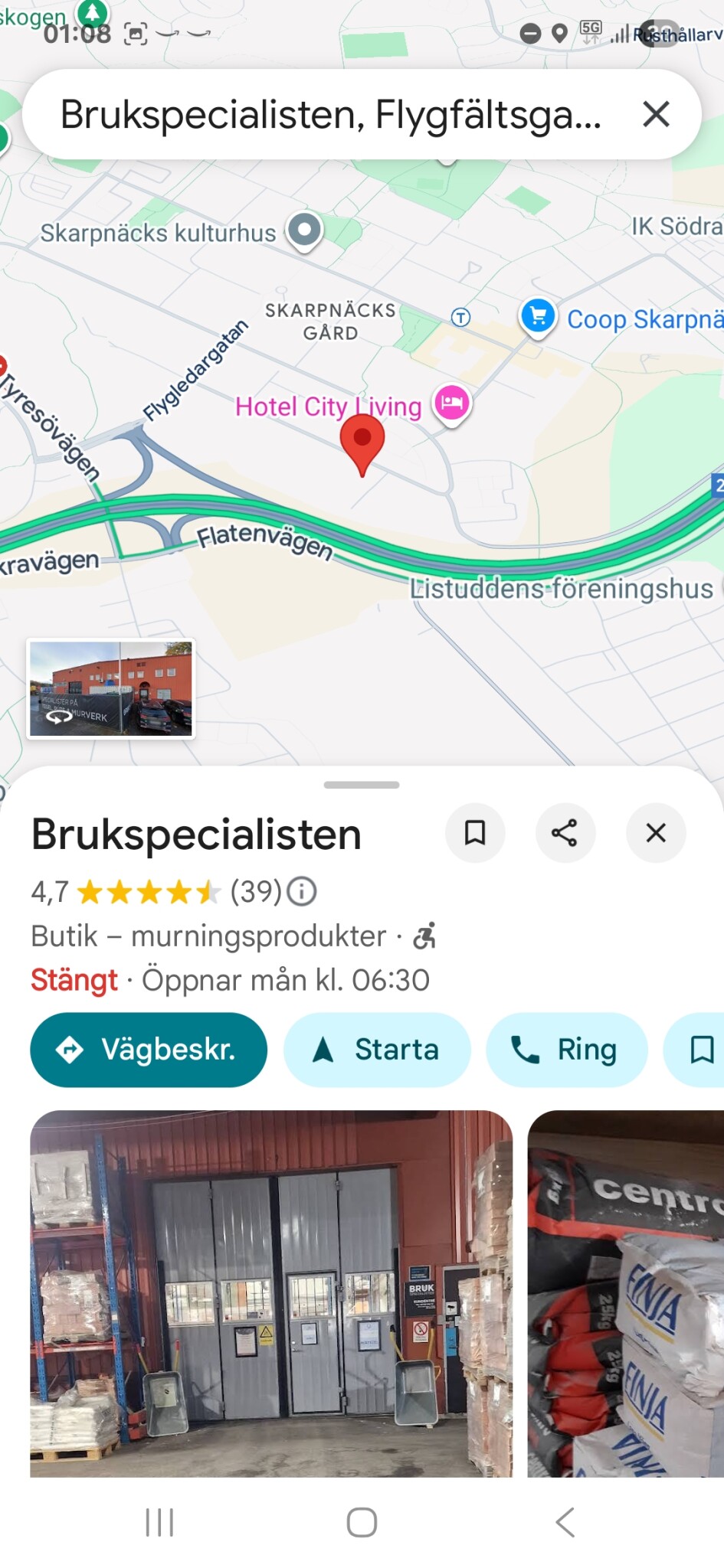Open the Brukspecialisten search field

tap(329, 115)
